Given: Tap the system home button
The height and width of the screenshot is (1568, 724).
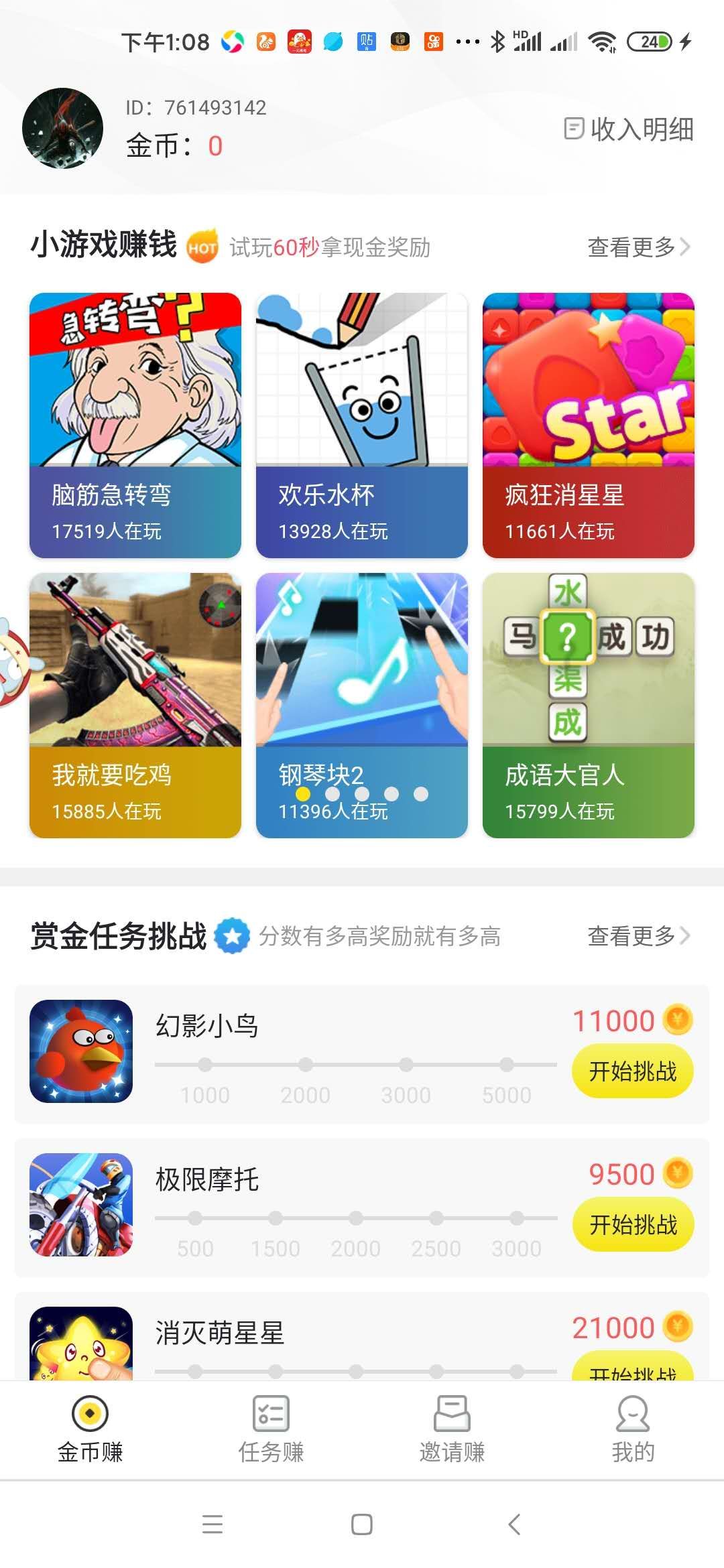Looking at the screenshot, I should [x=362, y=1524].
